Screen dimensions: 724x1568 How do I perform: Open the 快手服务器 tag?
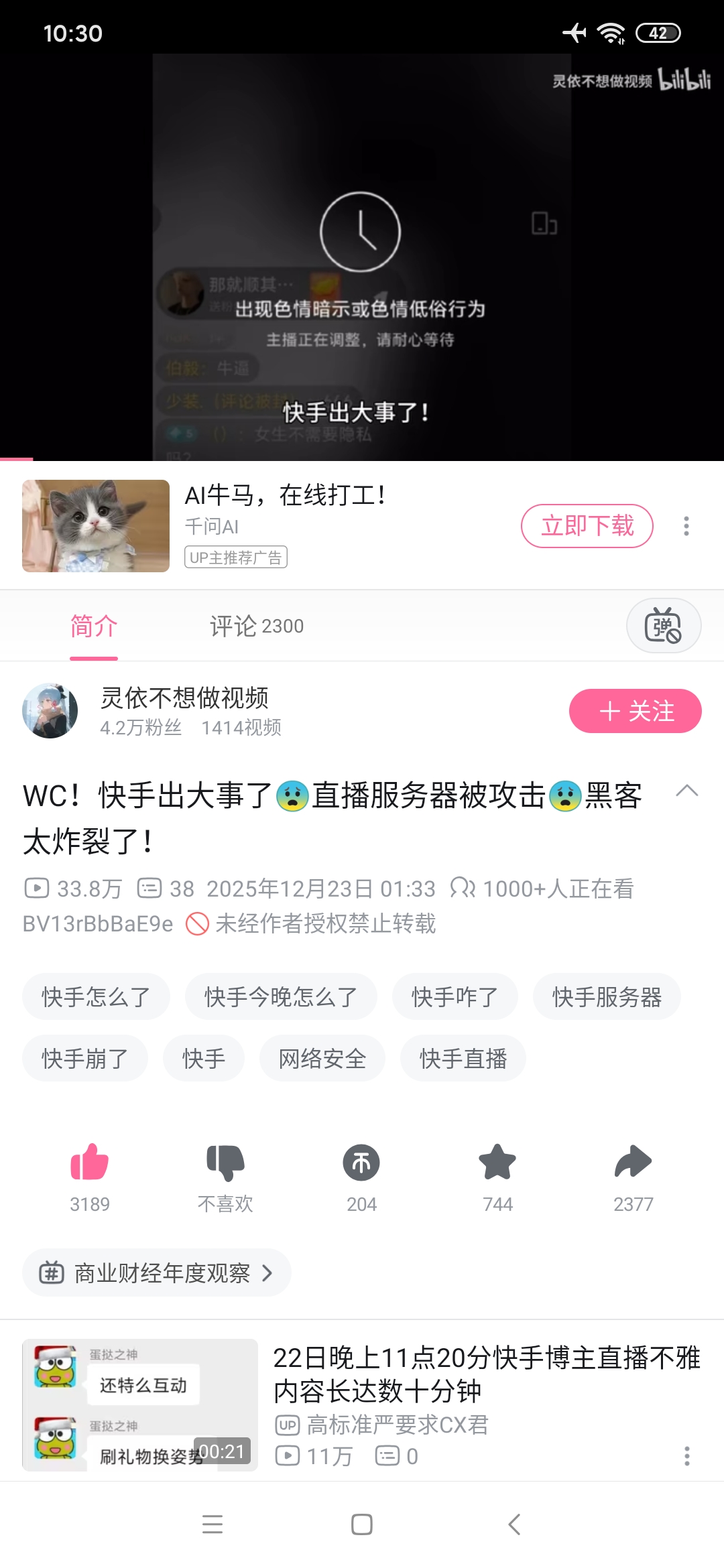click(607, 997)
